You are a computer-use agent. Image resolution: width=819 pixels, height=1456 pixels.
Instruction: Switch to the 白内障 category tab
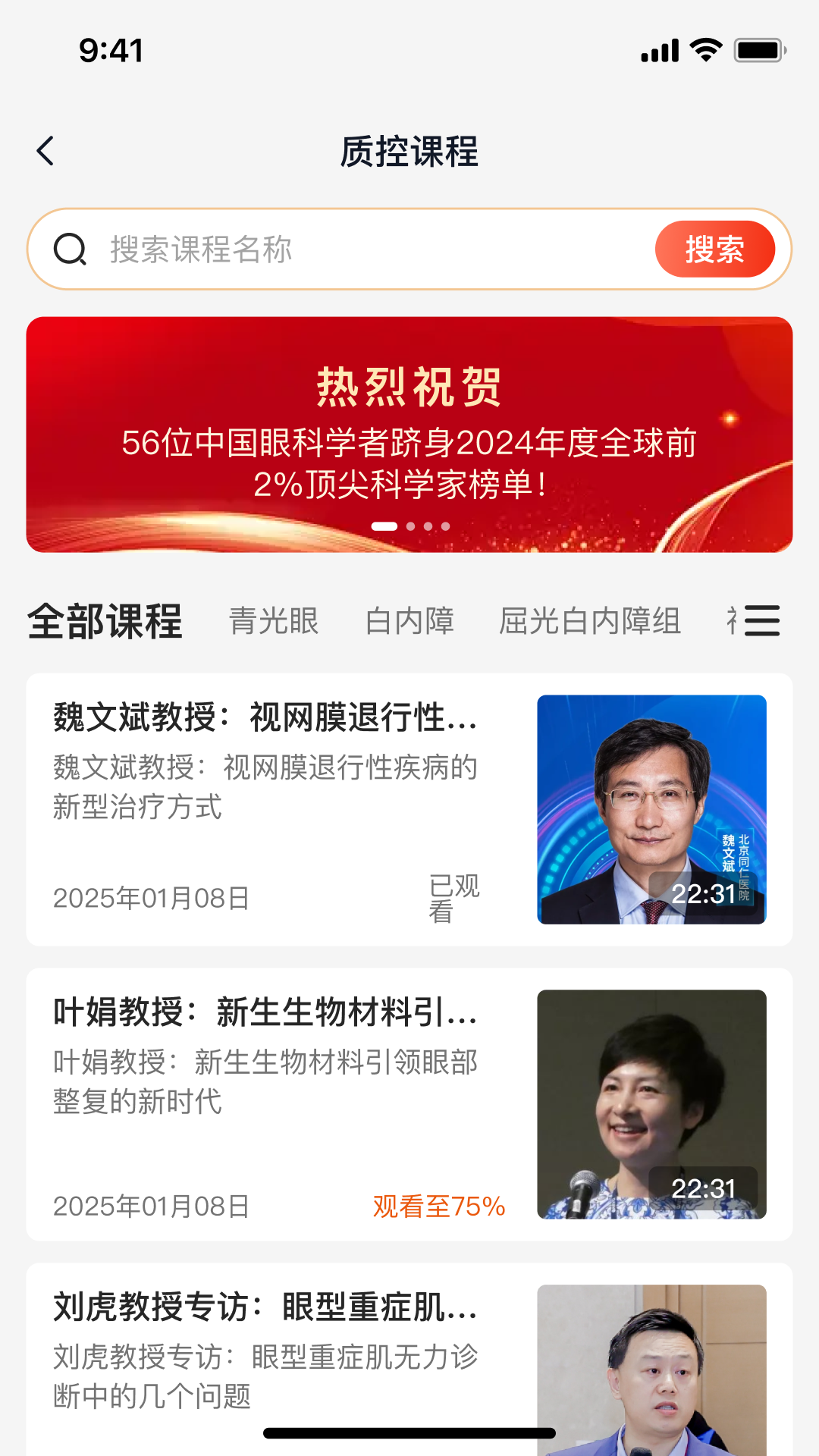click(x=410, y=621)
